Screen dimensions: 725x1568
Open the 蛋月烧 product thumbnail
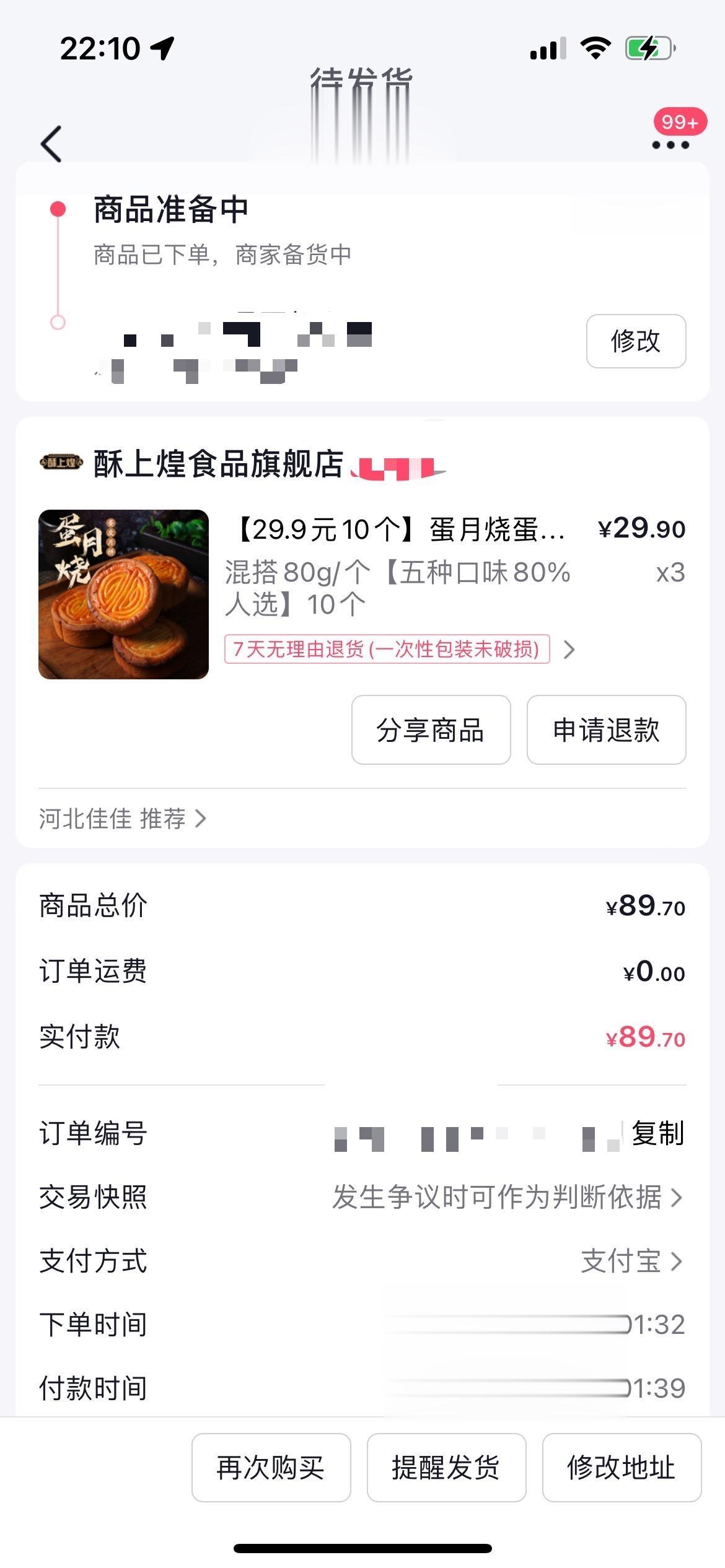pyautogui.click(x=124, y=595)
